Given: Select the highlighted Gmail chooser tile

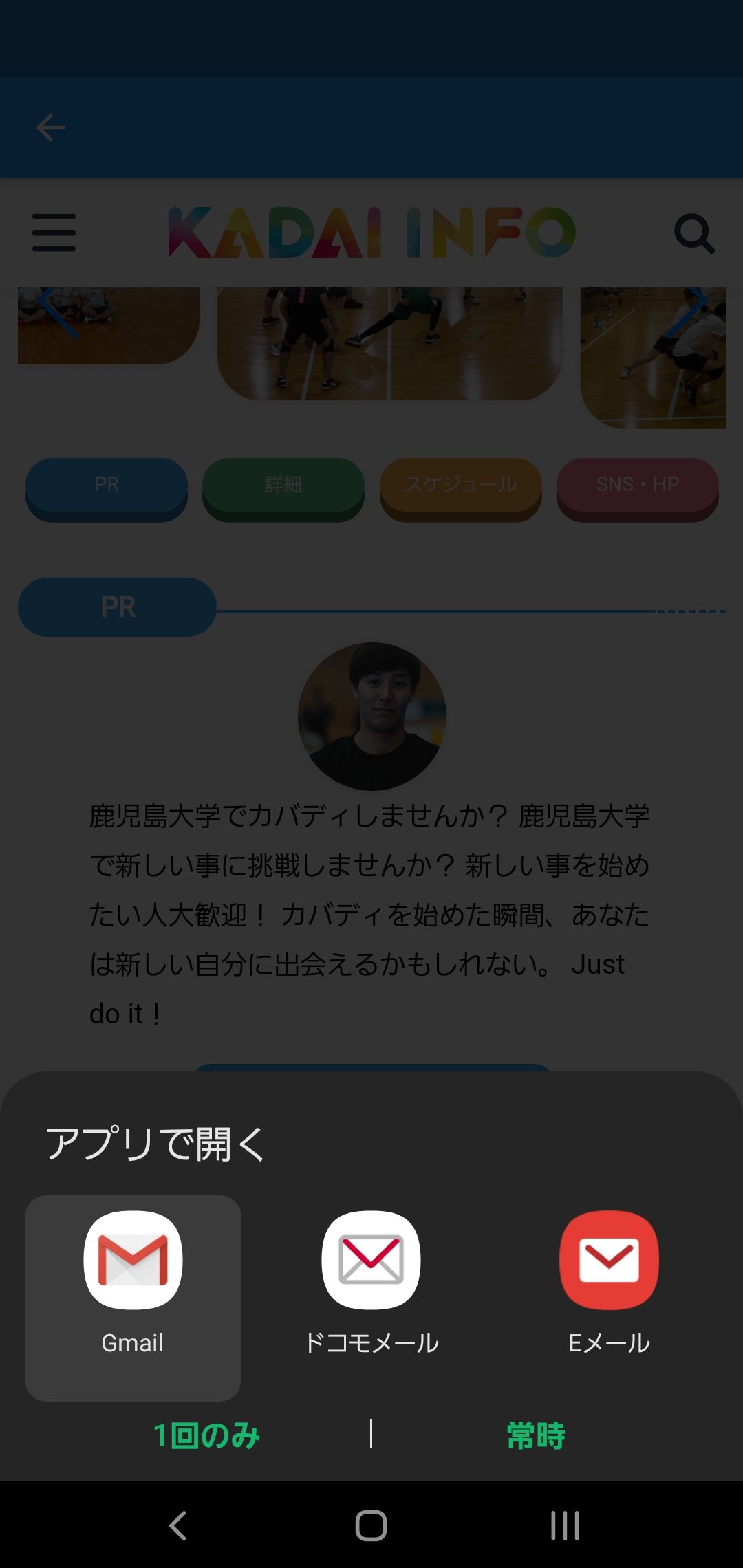Looking at the screenshot, I should 133,1300.
